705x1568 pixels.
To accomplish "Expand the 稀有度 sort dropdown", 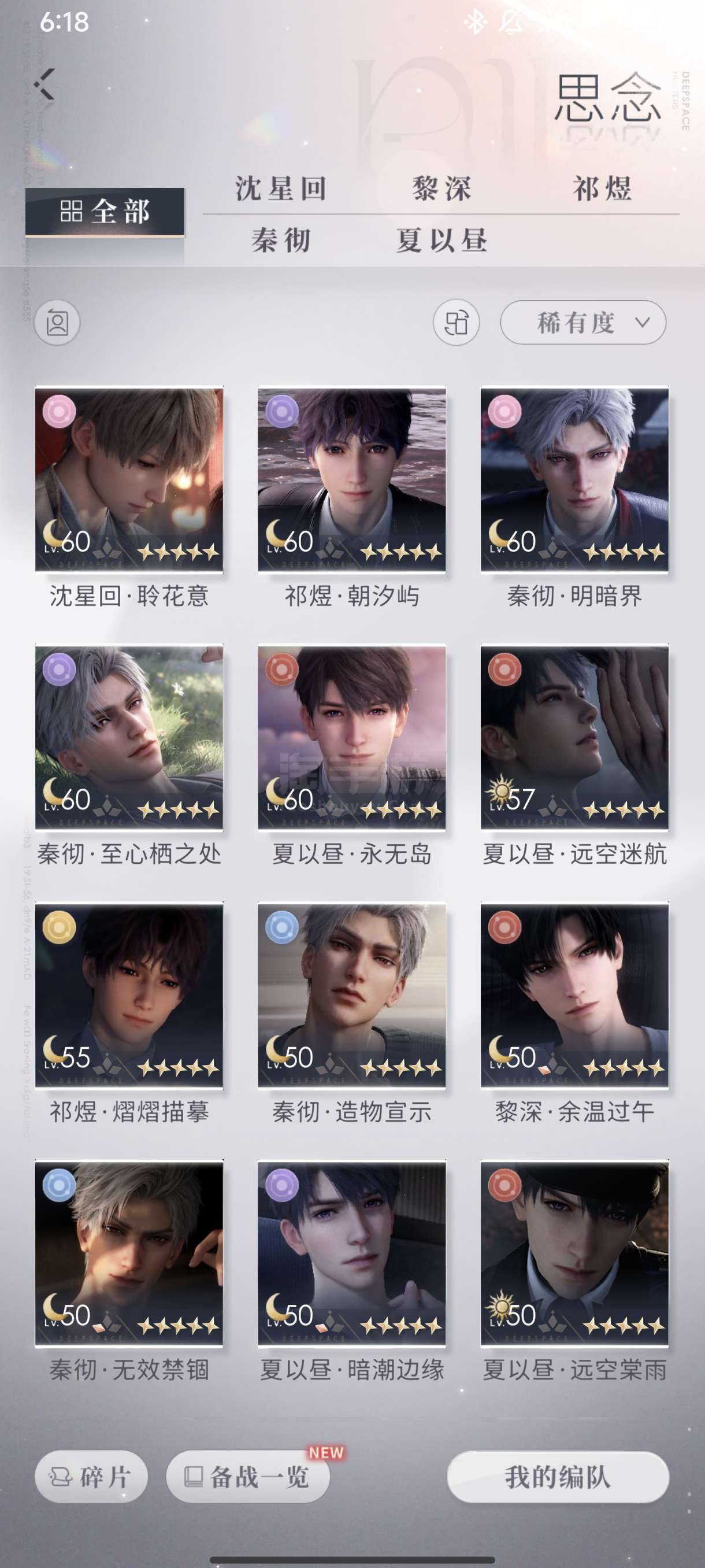I will click(582, 322).
